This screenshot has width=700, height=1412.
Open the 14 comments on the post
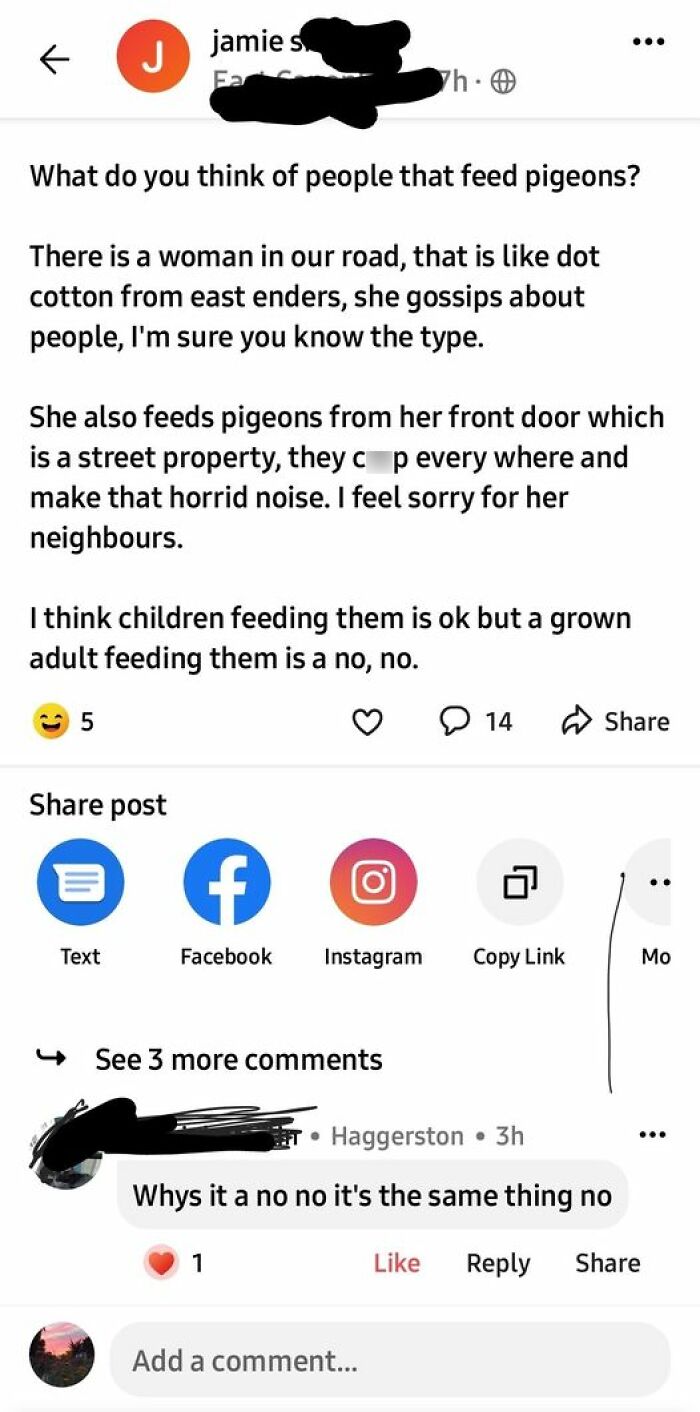pos(475,721)
